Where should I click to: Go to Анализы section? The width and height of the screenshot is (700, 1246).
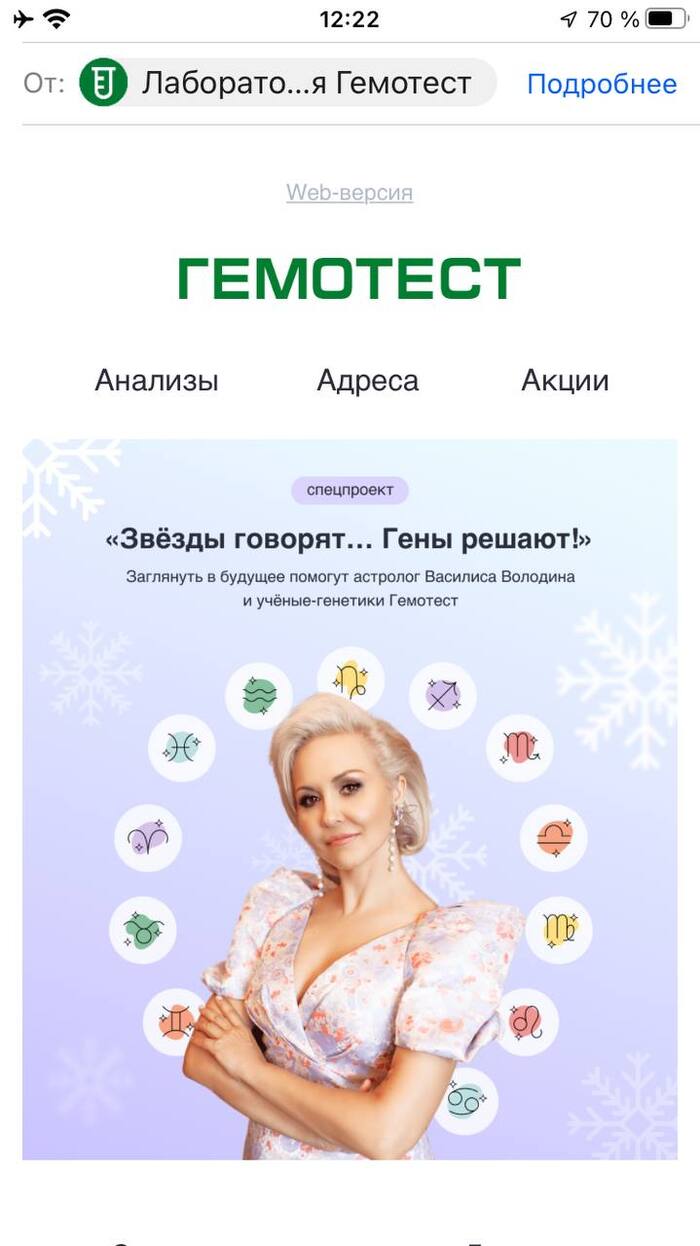tap(156, 380)
